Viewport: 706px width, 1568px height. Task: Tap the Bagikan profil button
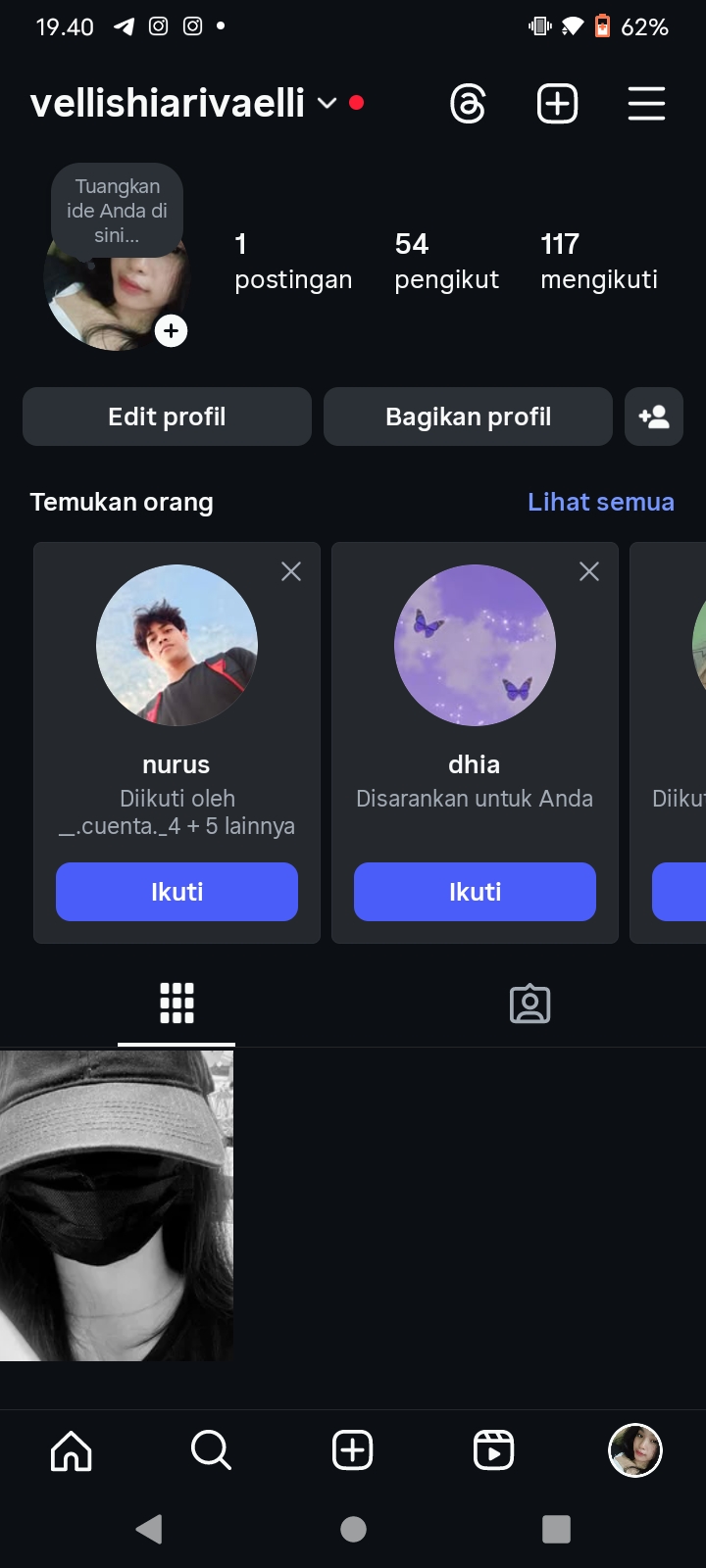point(468,416)
